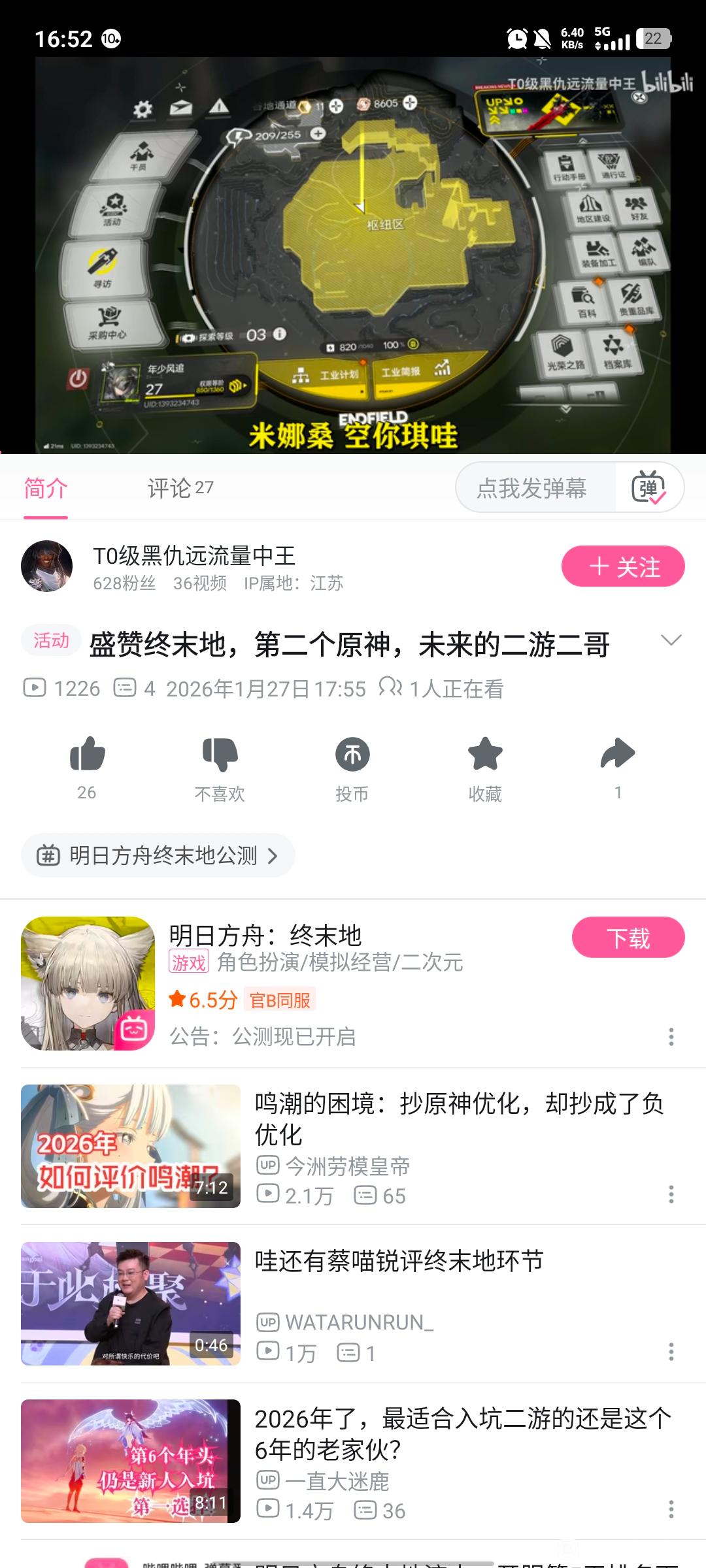This screenshot has height=1568, width=706.
Task: Download 明日方舟：终末地 game
Action: [x=628, y=938]
